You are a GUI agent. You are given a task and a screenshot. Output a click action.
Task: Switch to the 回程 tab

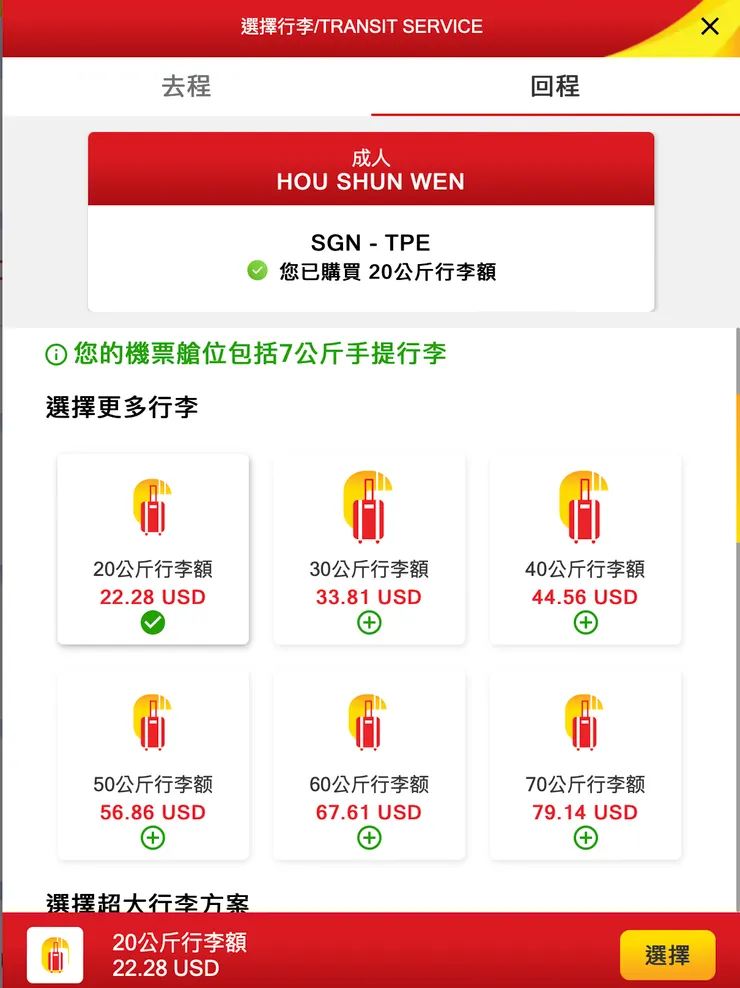tap(553, 87)
